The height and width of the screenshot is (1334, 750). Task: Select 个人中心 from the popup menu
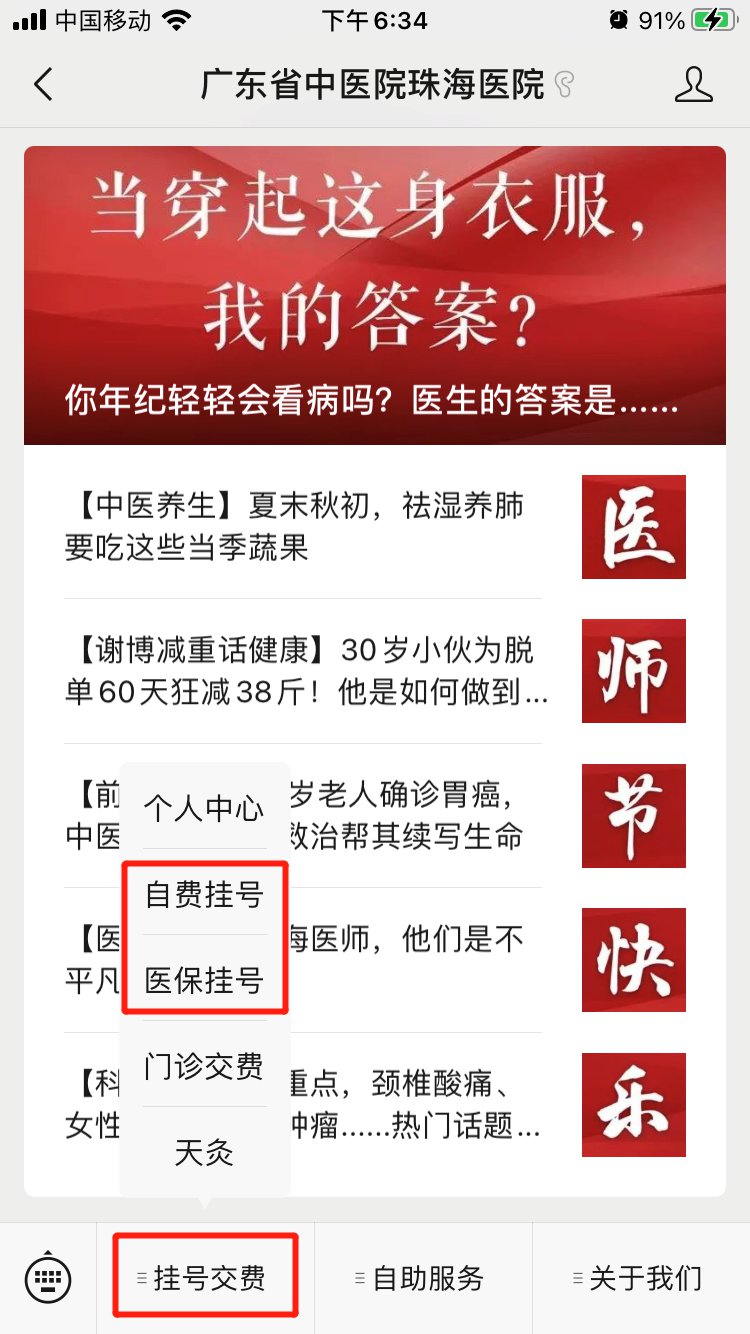pos(204,808)
